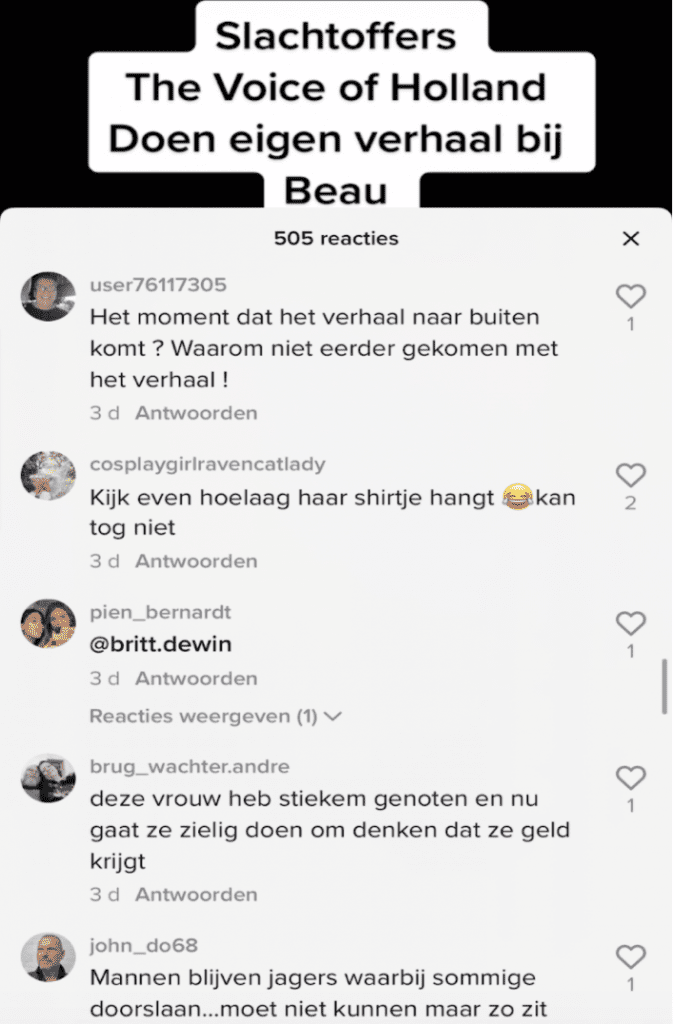Visit brug_wachter.andre's profile via avatar
Screen dimensions: 674x1024
48,777
